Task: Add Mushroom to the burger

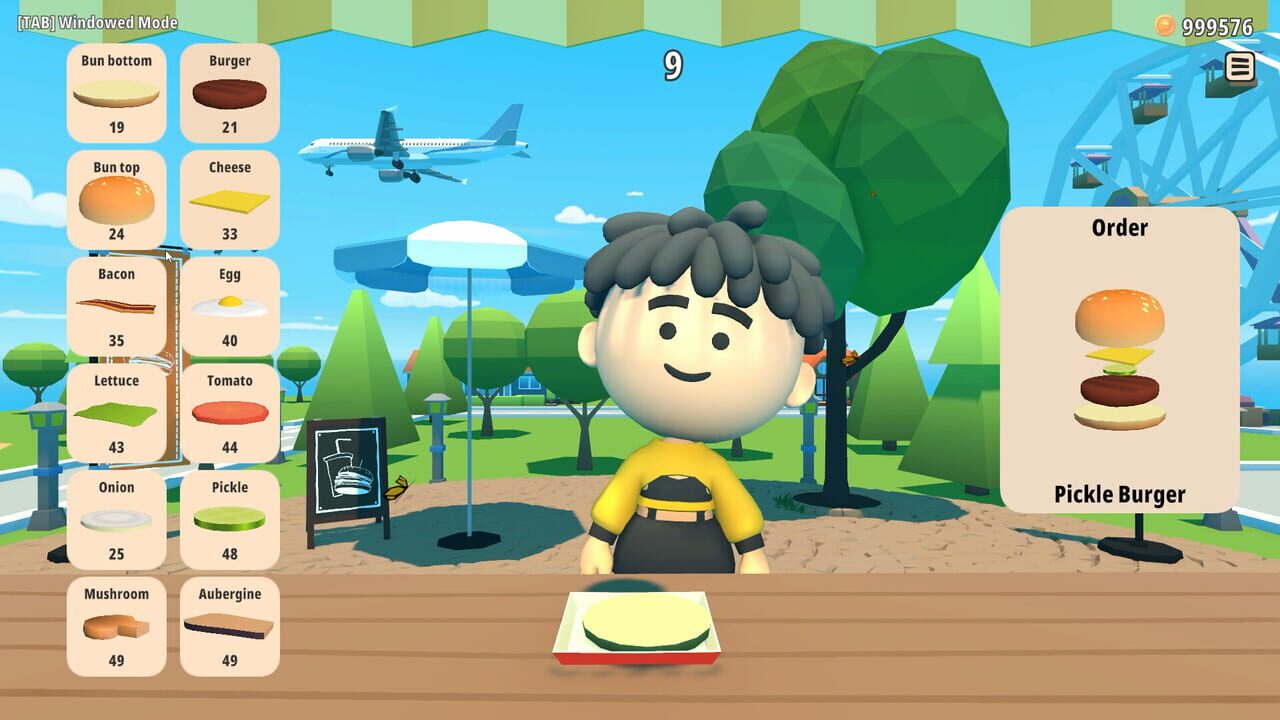Action: 116,627
